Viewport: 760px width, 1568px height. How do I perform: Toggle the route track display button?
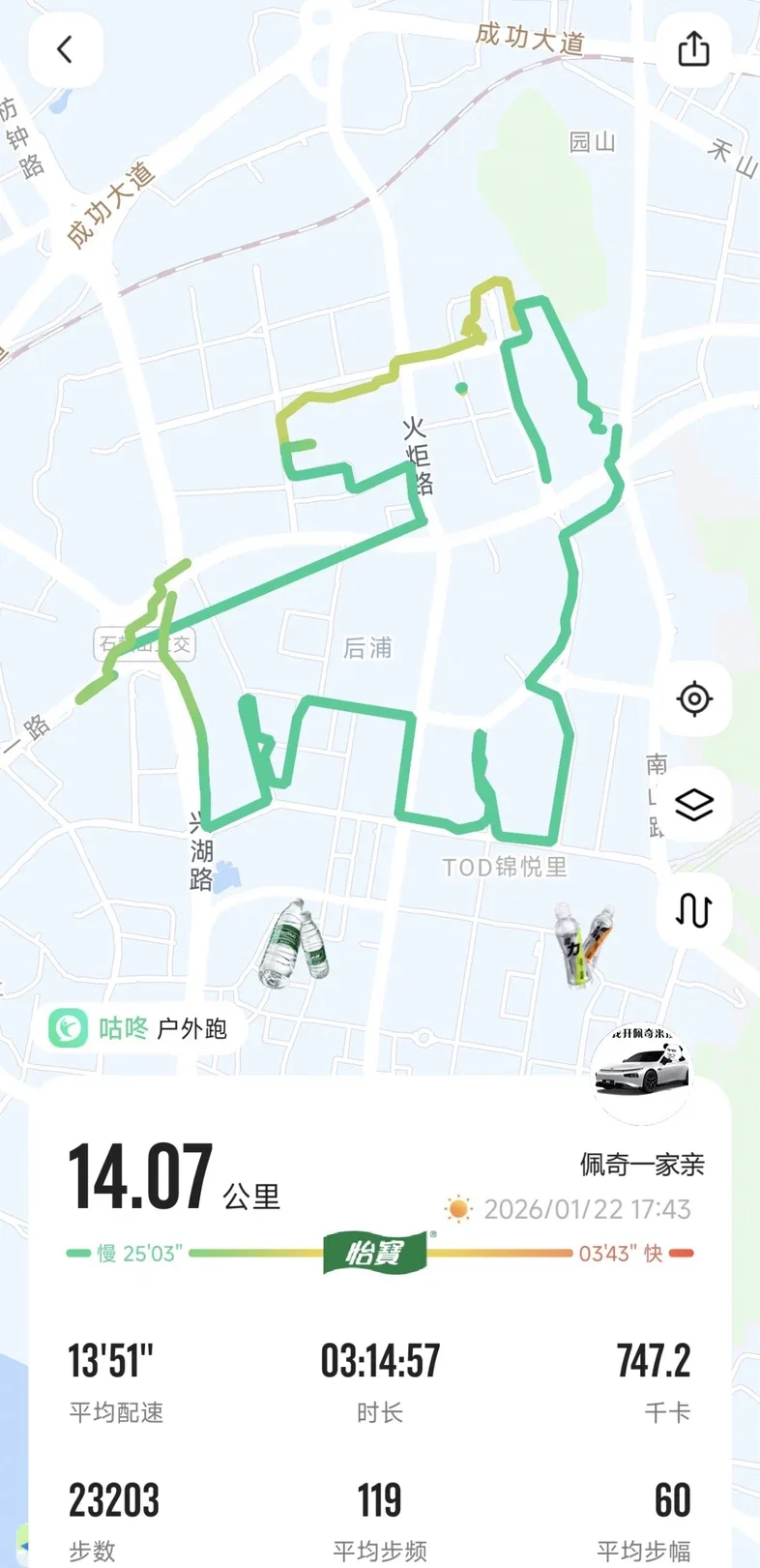coord(694,910)
